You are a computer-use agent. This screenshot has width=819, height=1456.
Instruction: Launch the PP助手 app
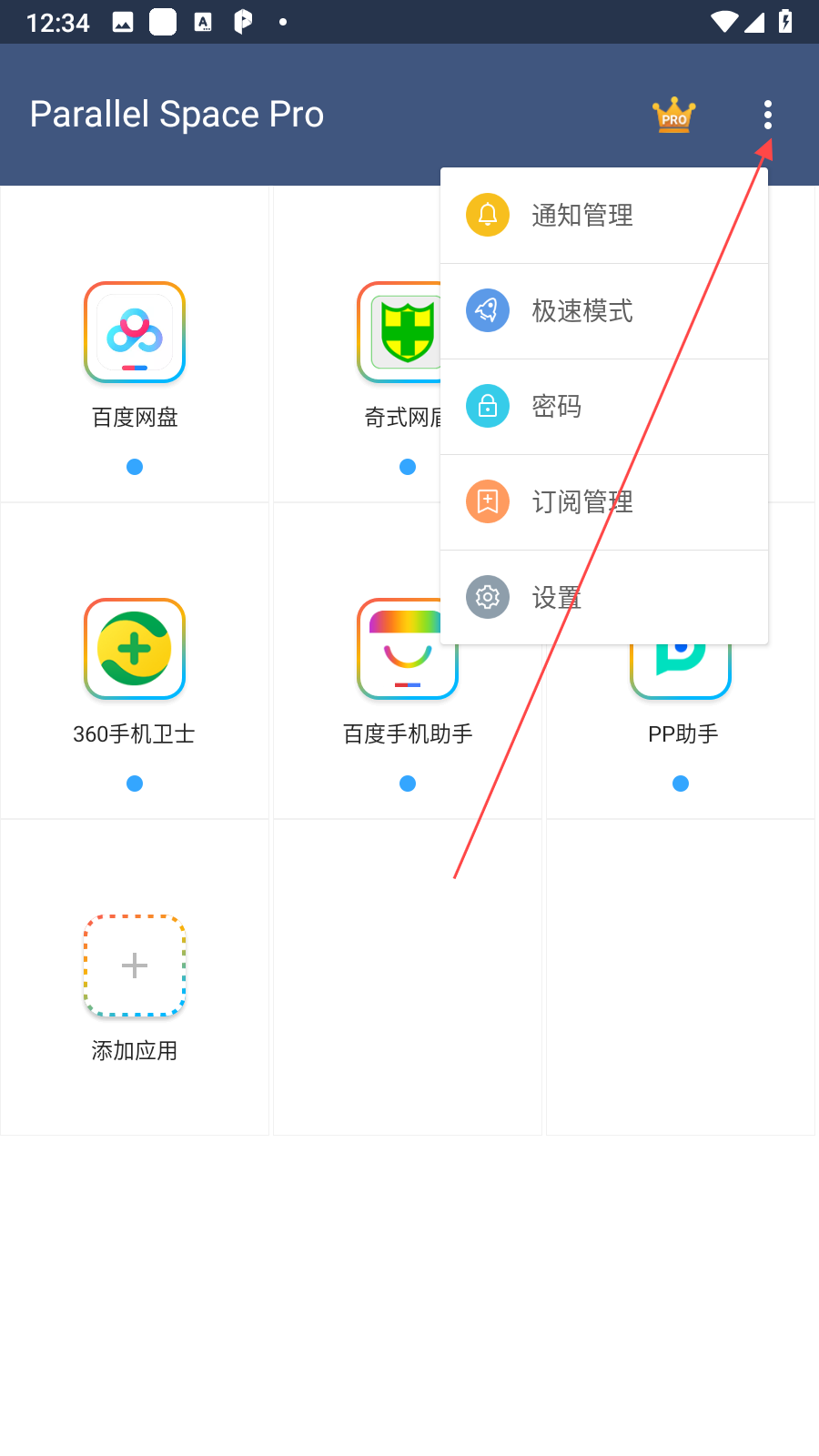click(681, 673)
